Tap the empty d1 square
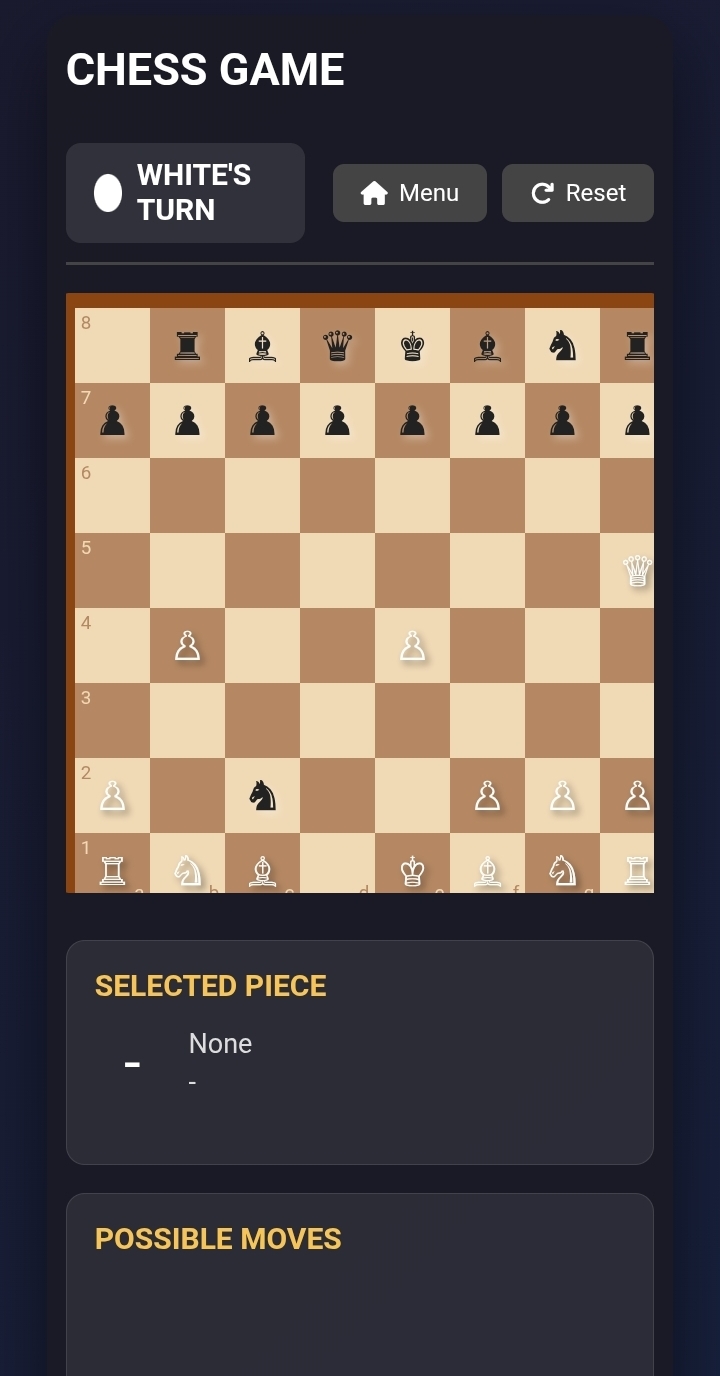The width and height of the screenshot is (720, 1376). coord(337,863)
